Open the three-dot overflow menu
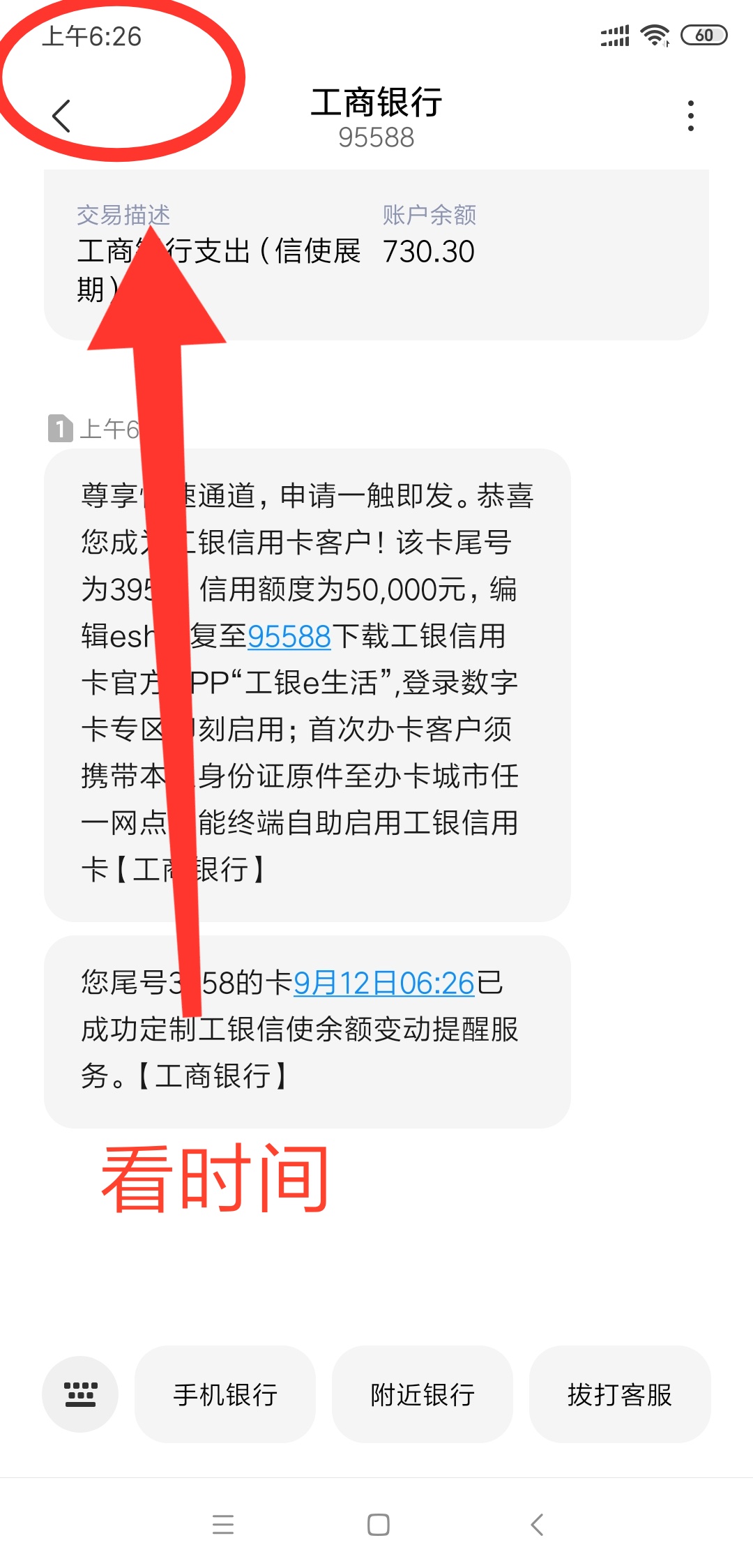 coord(690,116)
